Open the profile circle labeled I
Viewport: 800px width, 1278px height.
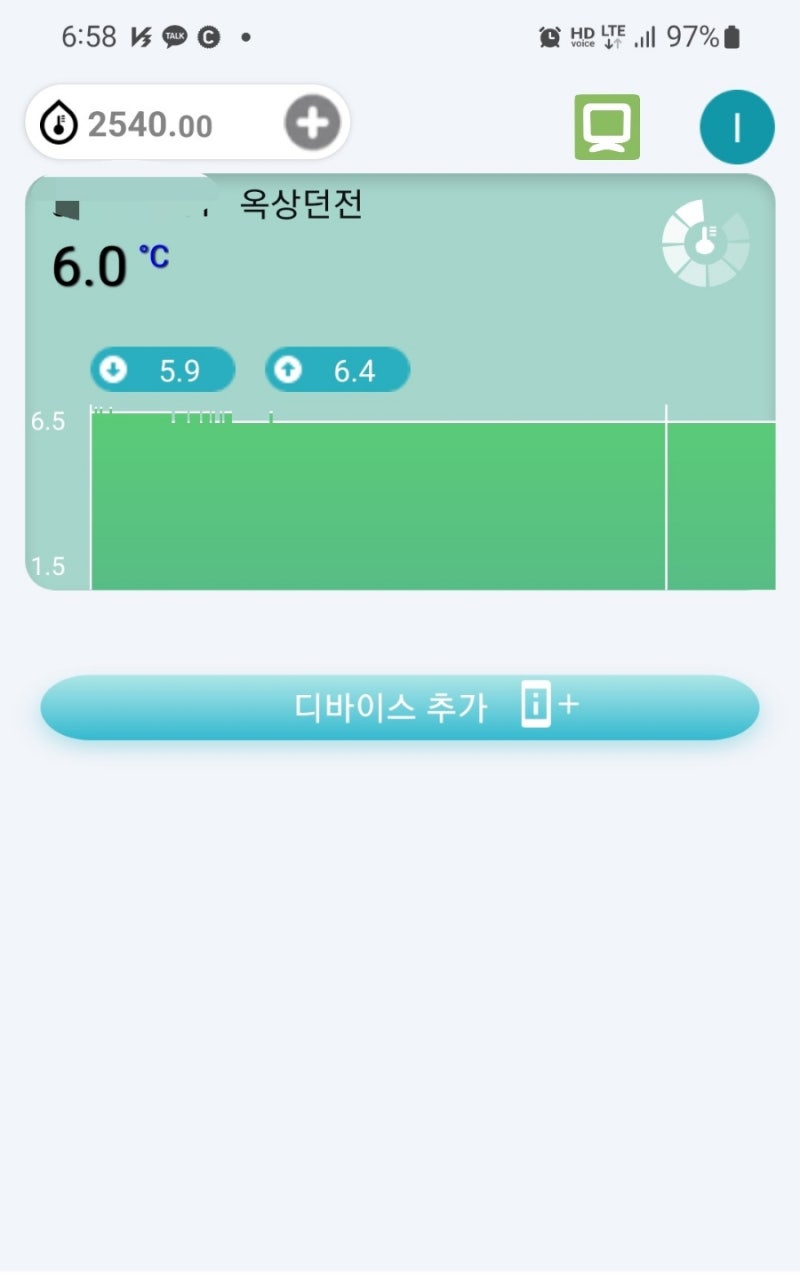click(737, 127)
